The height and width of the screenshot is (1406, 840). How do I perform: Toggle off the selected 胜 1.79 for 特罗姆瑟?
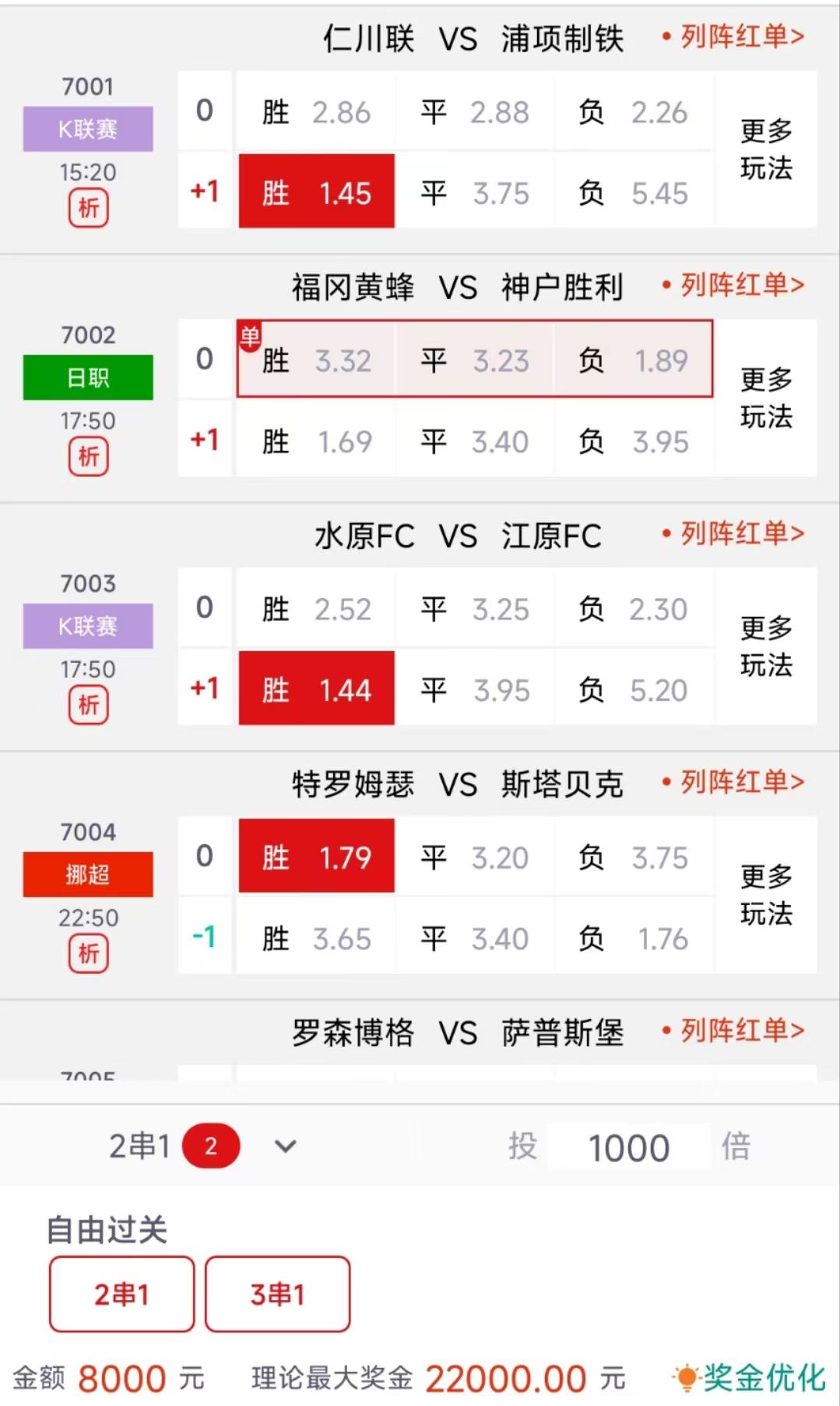pyautogui.click(x=316, y=857)
